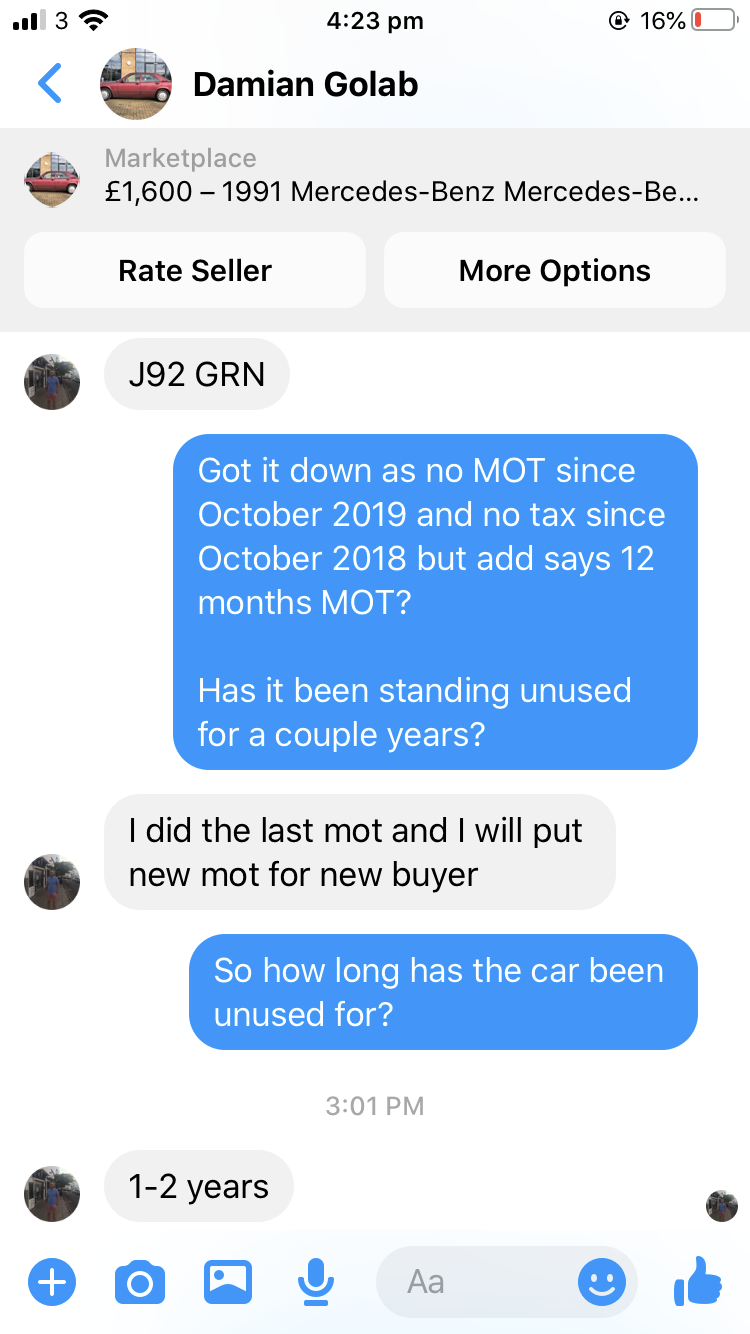750x1334 pixels.
Task: Launch the camera to send a photo
Action: [x=140, y=1281]
